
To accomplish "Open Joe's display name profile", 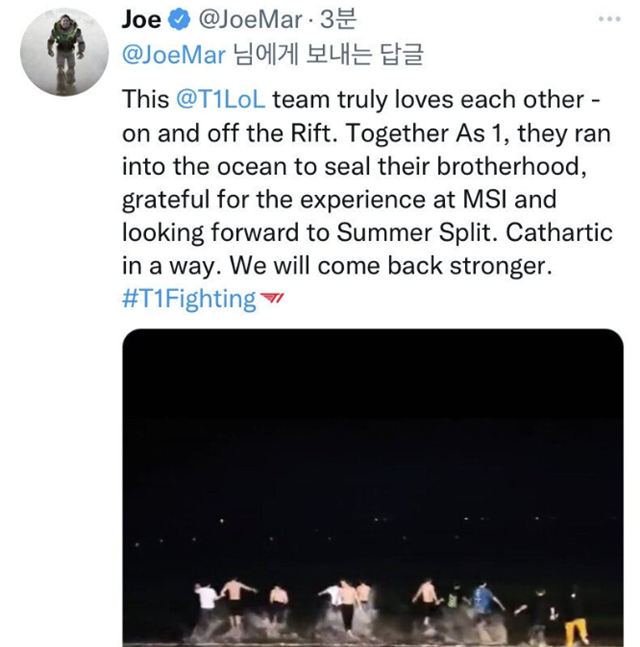I will point(139,19).
